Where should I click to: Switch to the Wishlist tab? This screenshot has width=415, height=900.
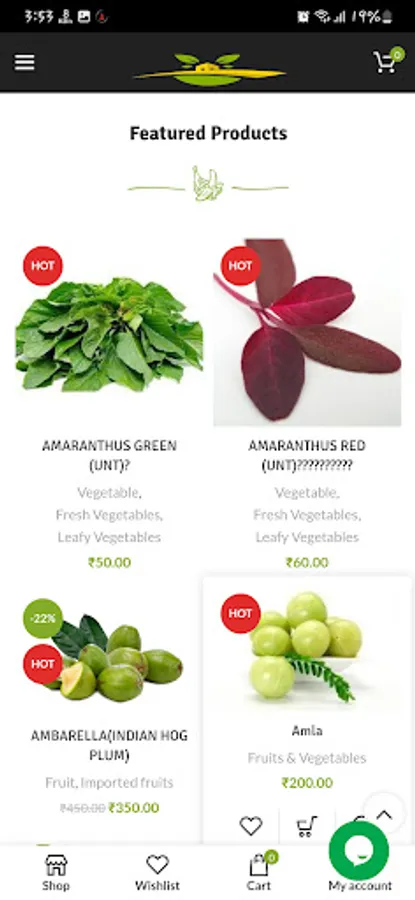tap(157, 872)
